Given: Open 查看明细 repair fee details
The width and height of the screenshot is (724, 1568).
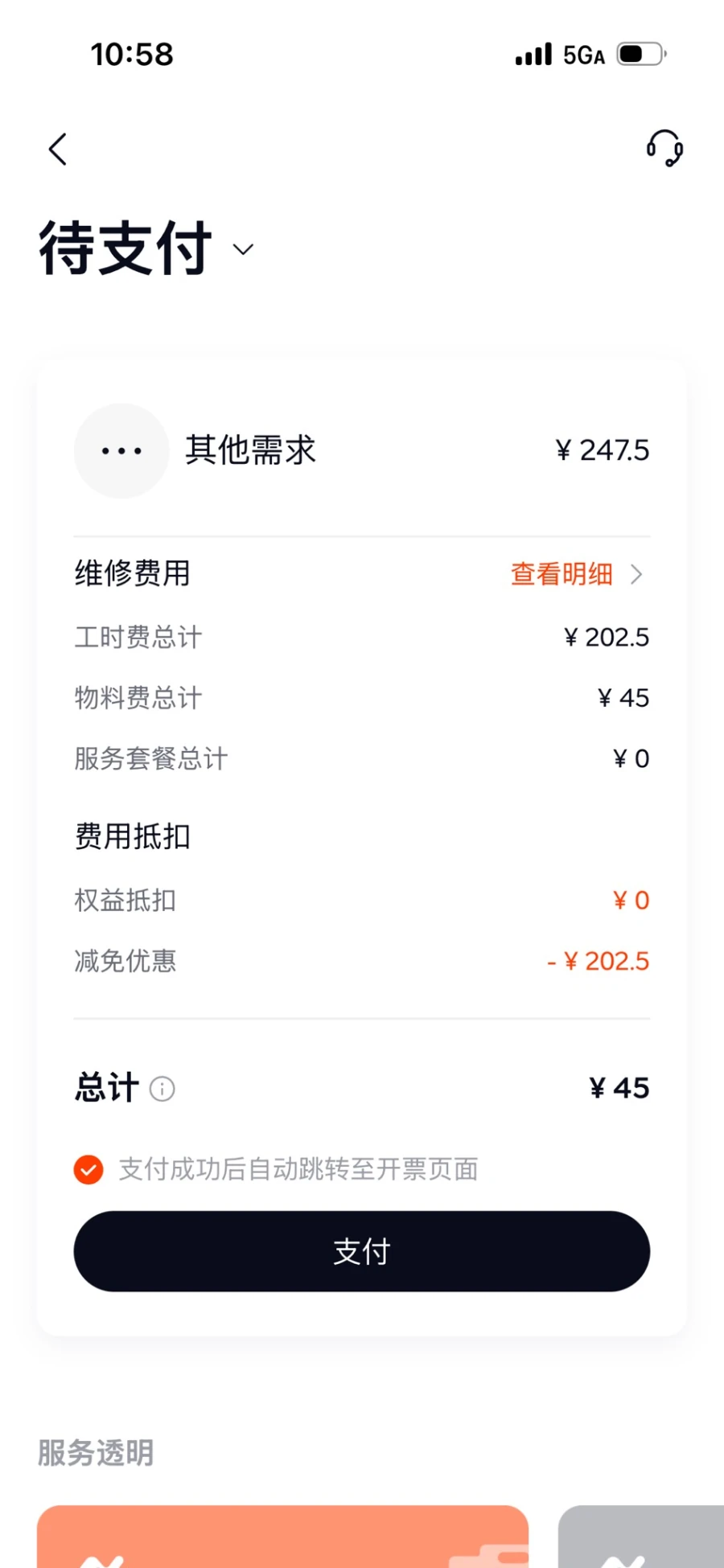Looking at the screenshot, I should click(x=577, y=574).
